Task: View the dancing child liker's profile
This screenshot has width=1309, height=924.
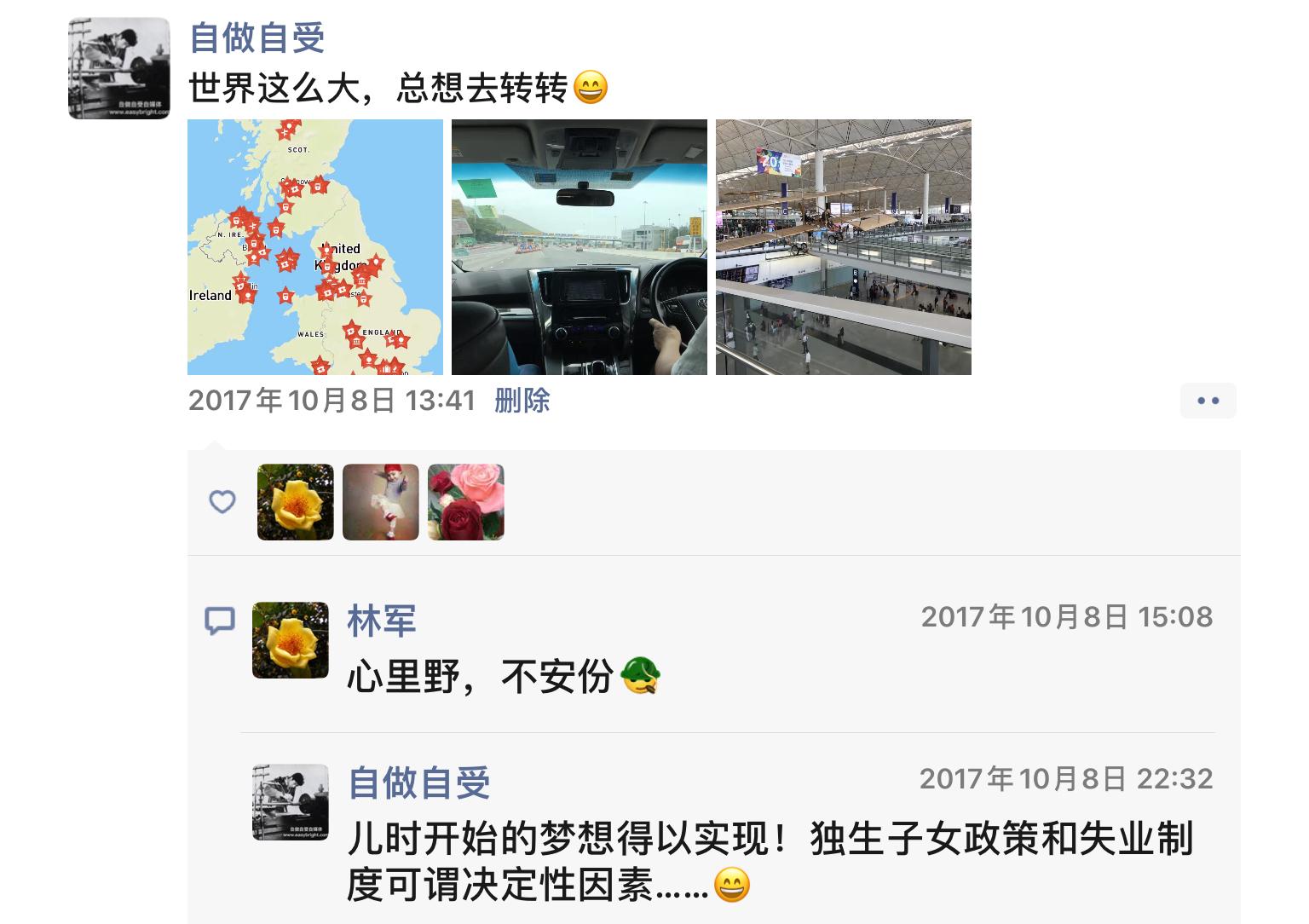Action: coord(380,502)
